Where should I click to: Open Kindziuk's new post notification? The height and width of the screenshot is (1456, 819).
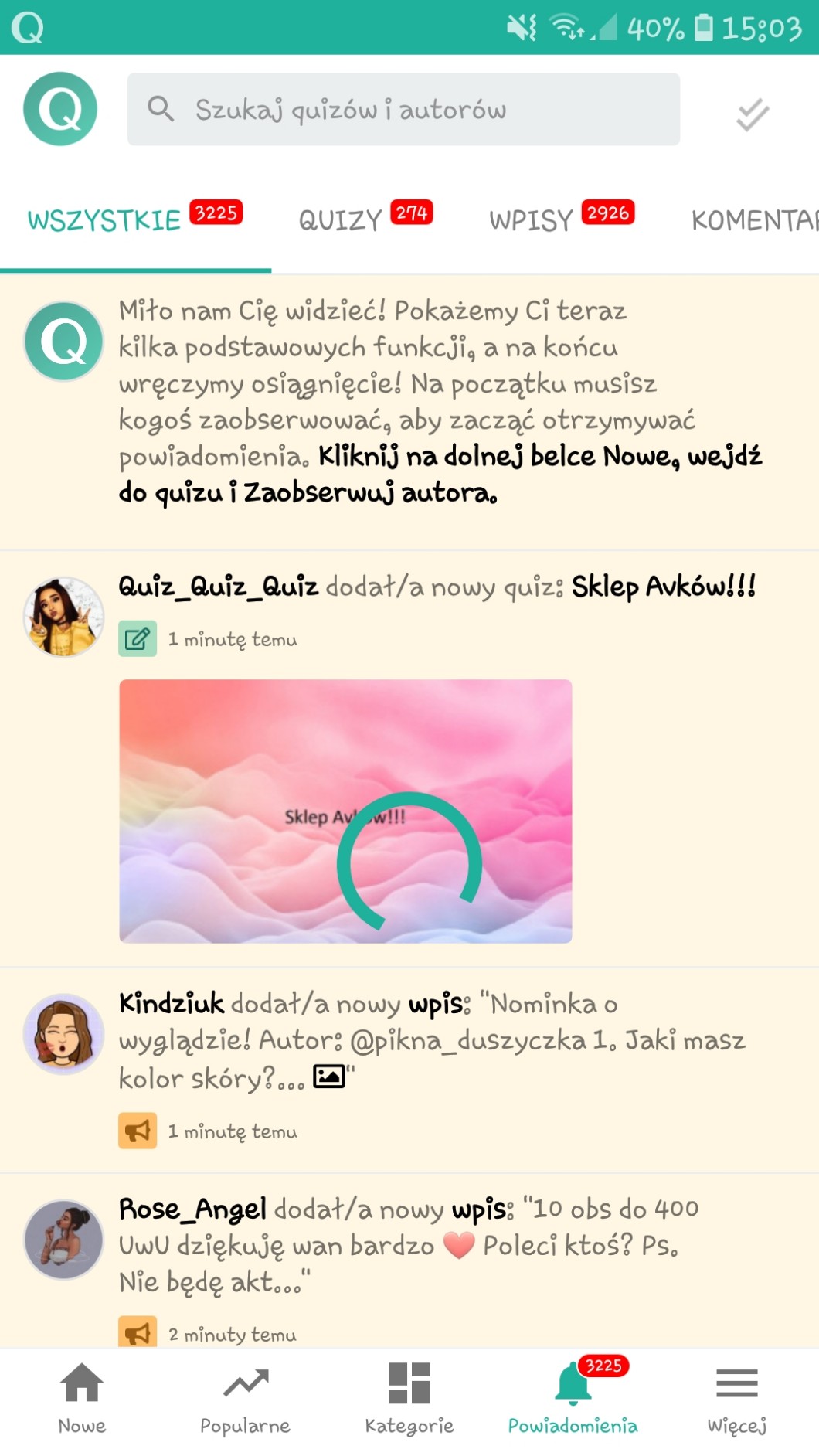(x=431, y=1039)
